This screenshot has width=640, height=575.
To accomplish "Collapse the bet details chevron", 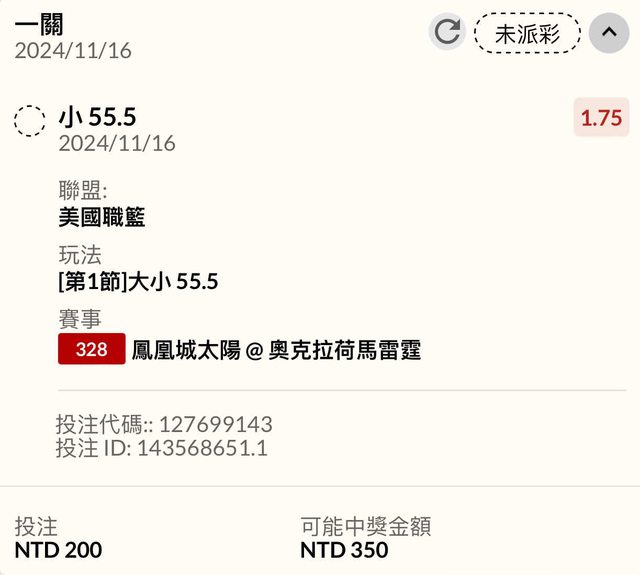I will coord(608,33).
